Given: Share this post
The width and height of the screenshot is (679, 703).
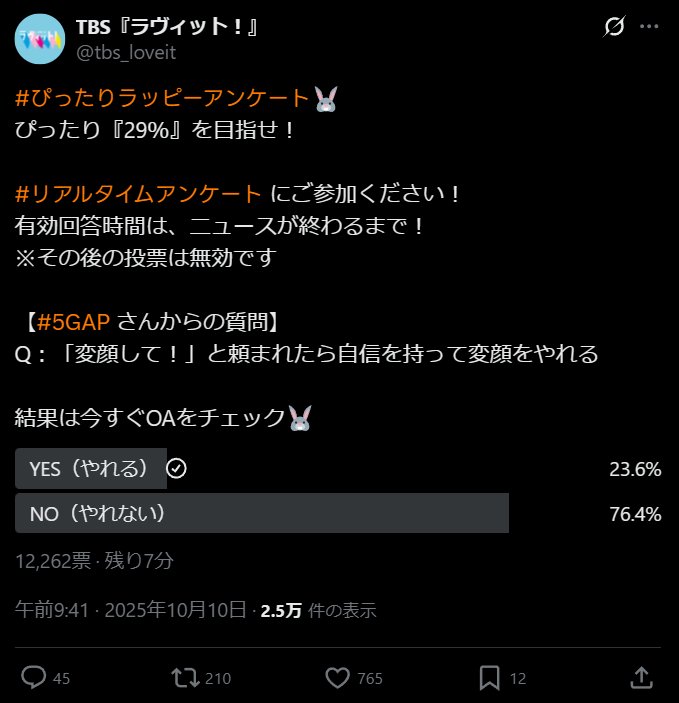Looking at the screenshot, I should point(641,678).
